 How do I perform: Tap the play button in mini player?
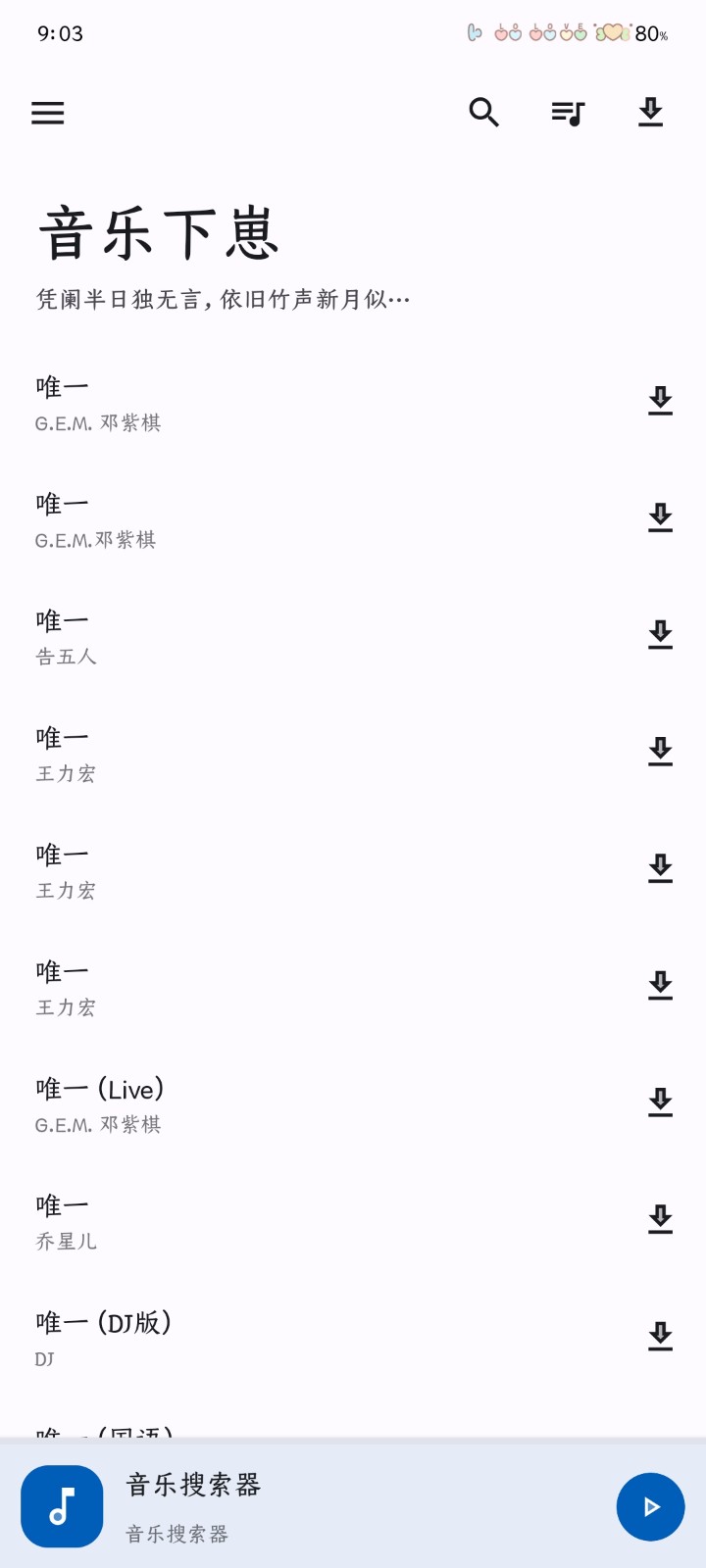pyautogui.click(x=650, y=1507)
